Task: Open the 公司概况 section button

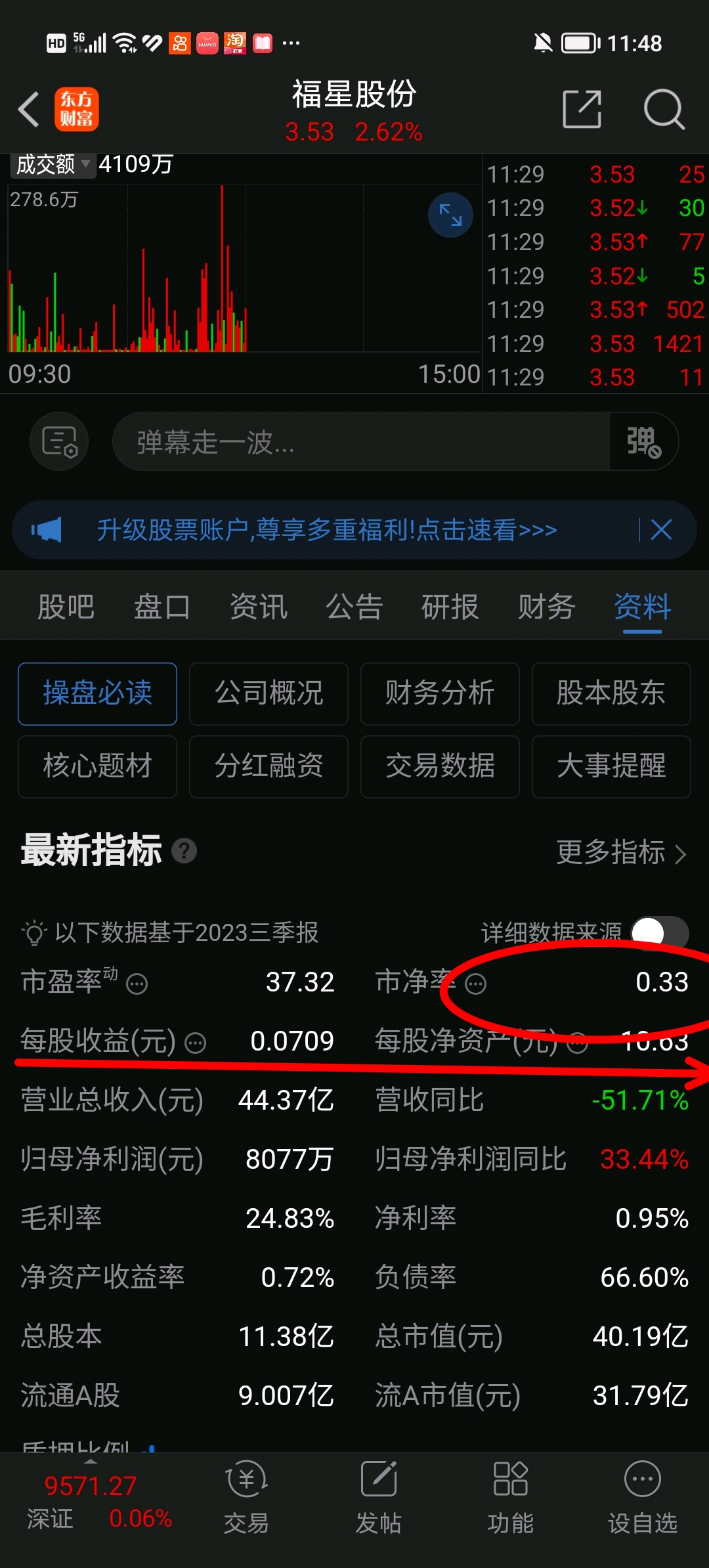Action: (x=269, y=694)
